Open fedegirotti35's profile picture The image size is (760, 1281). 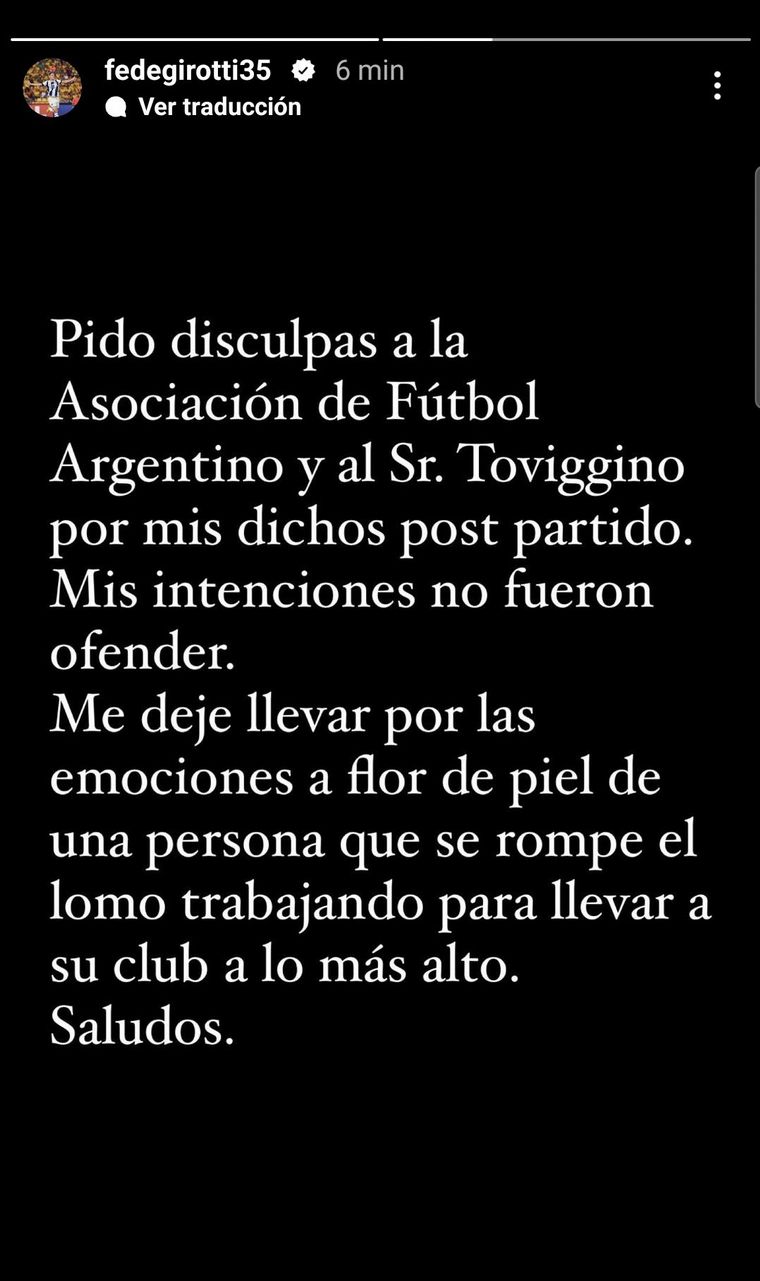point(52,88)
